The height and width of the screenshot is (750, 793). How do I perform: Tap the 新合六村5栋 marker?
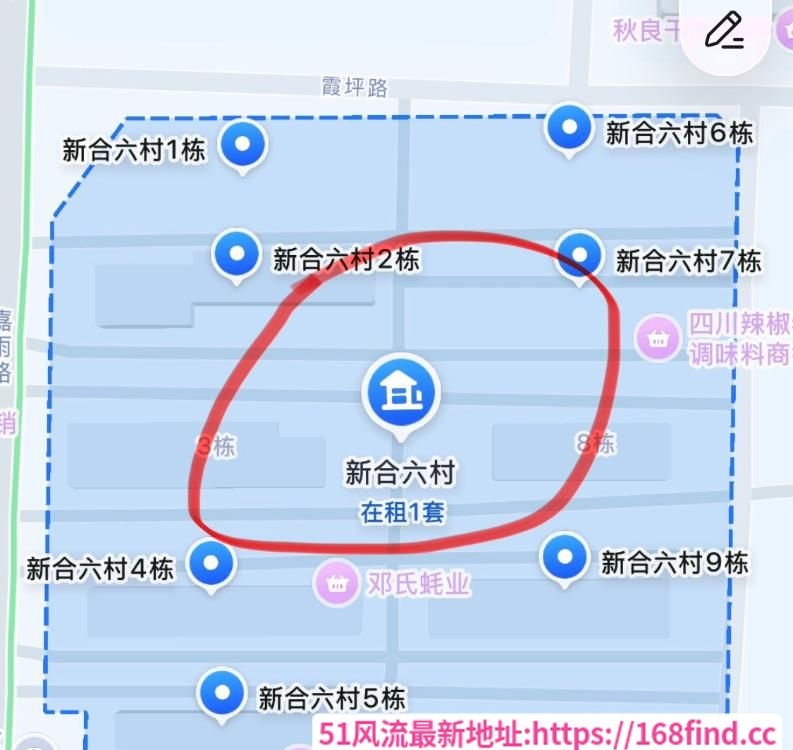[222, 696]
